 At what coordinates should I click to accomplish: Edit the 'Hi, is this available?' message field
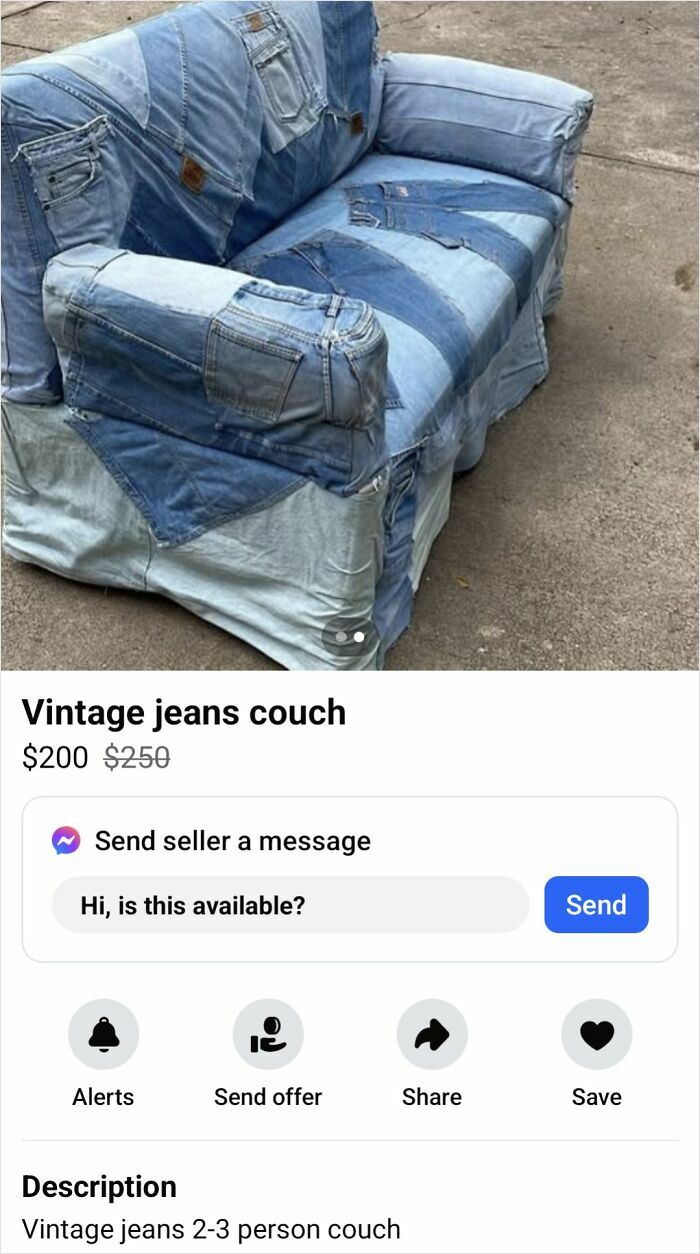[290, 905]
